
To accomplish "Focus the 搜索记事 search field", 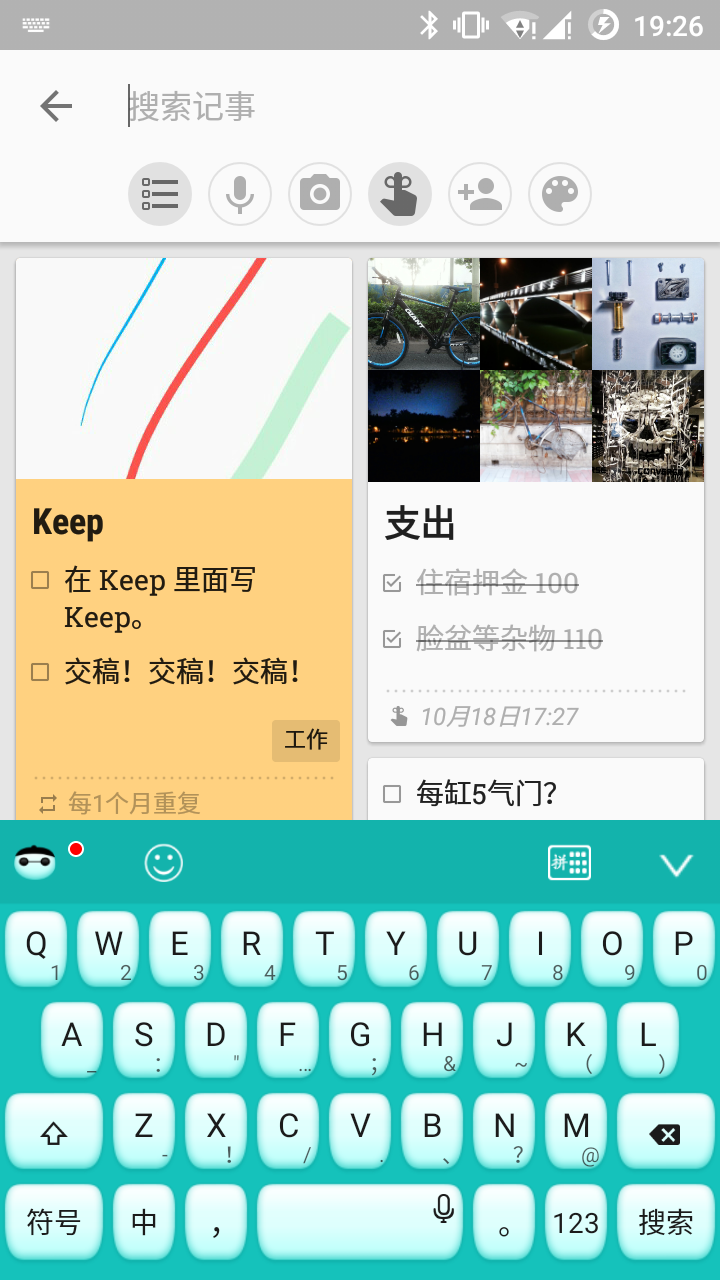I will pos(400,106).
